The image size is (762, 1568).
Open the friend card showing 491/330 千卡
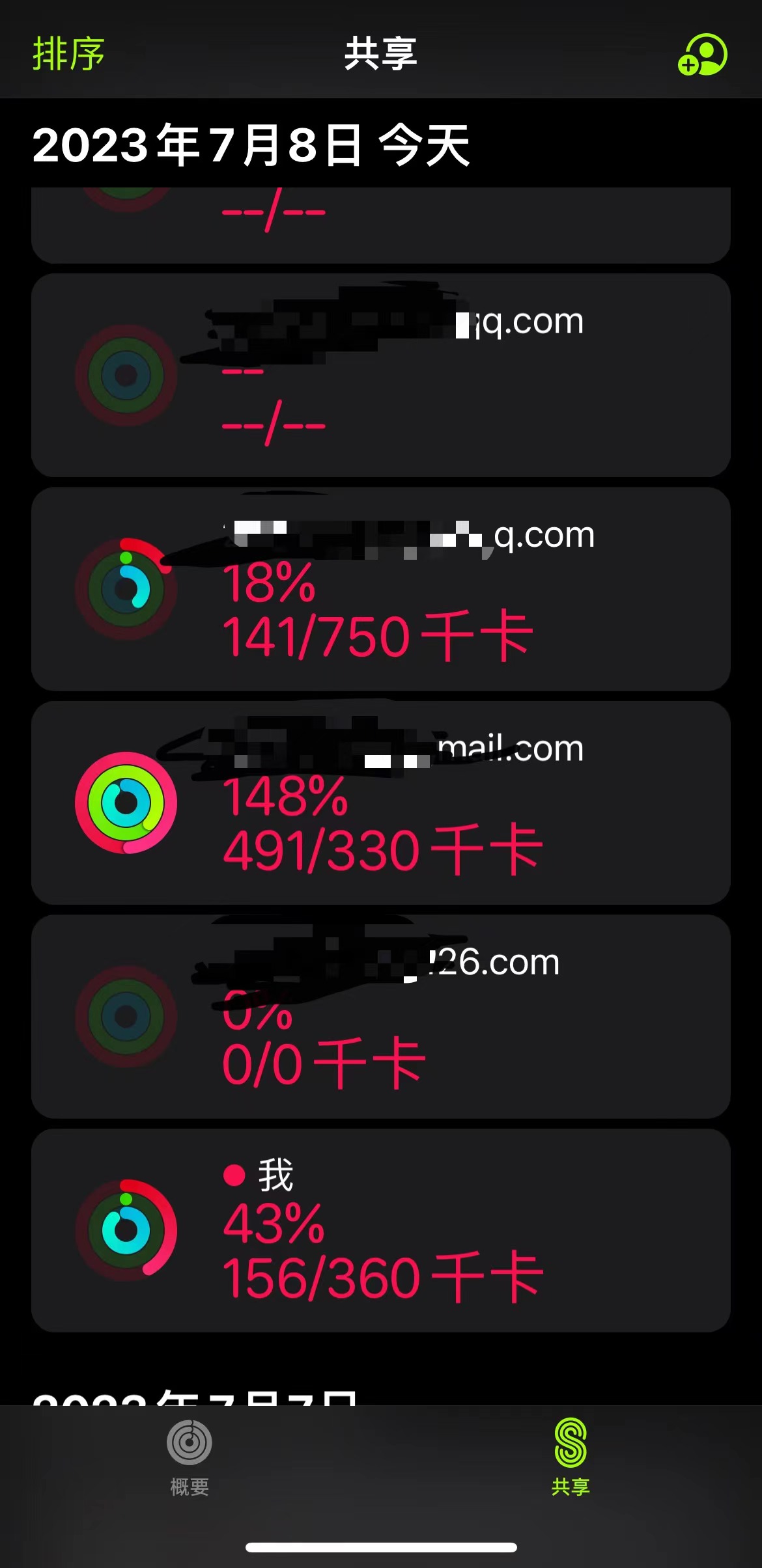point(381,803)
